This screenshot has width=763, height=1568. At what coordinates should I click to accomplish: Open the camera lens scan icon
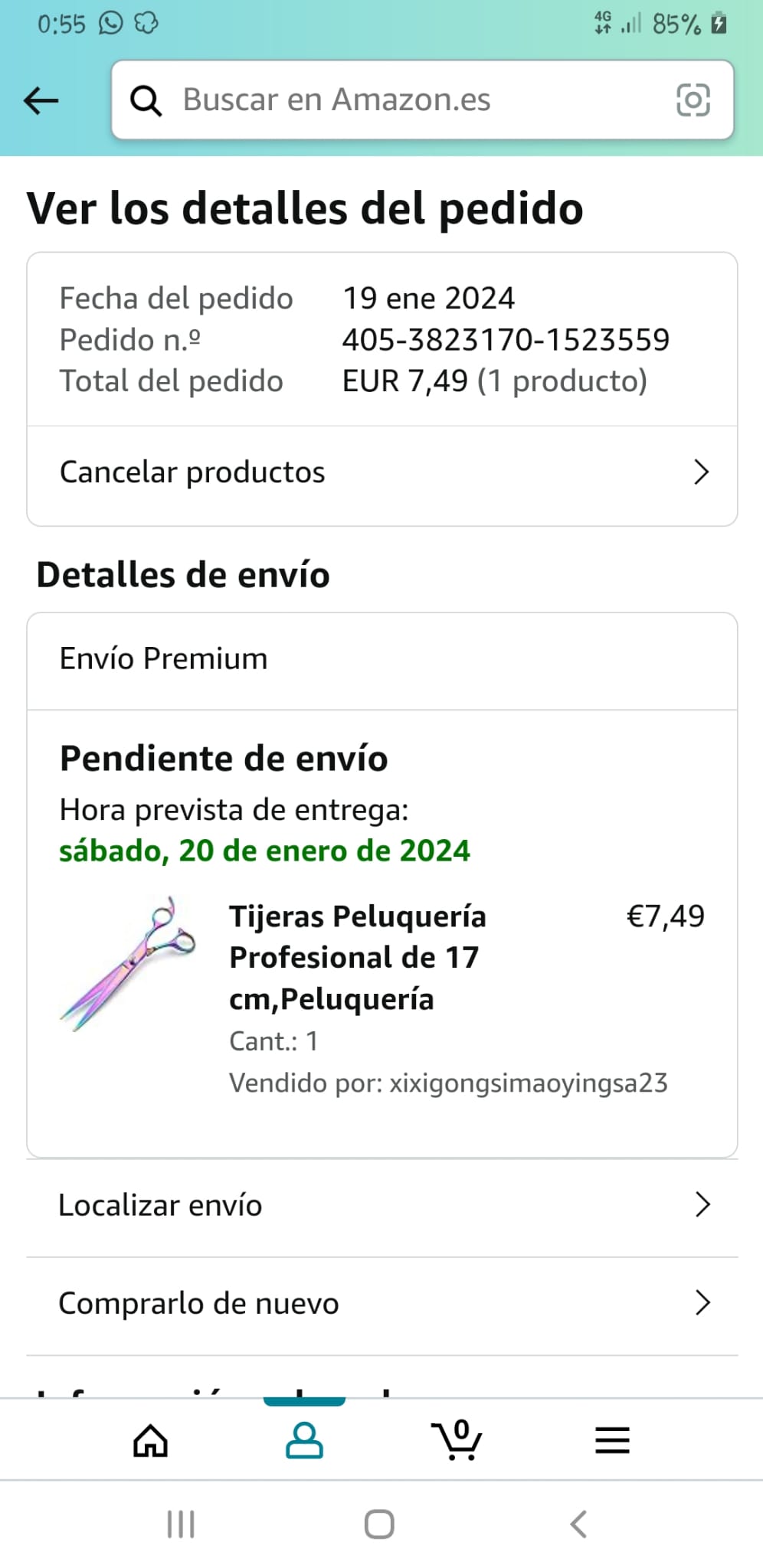click(x=693, y=100)
